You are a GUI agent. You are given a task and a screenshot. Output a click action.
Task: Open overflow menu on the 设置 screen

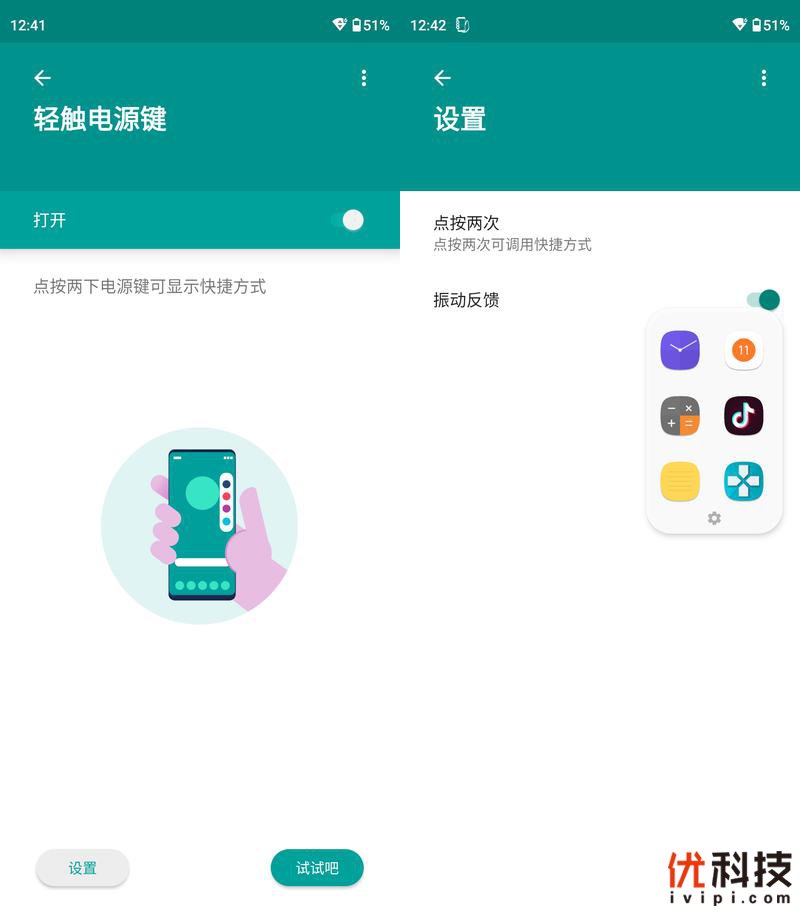point(763,78)
